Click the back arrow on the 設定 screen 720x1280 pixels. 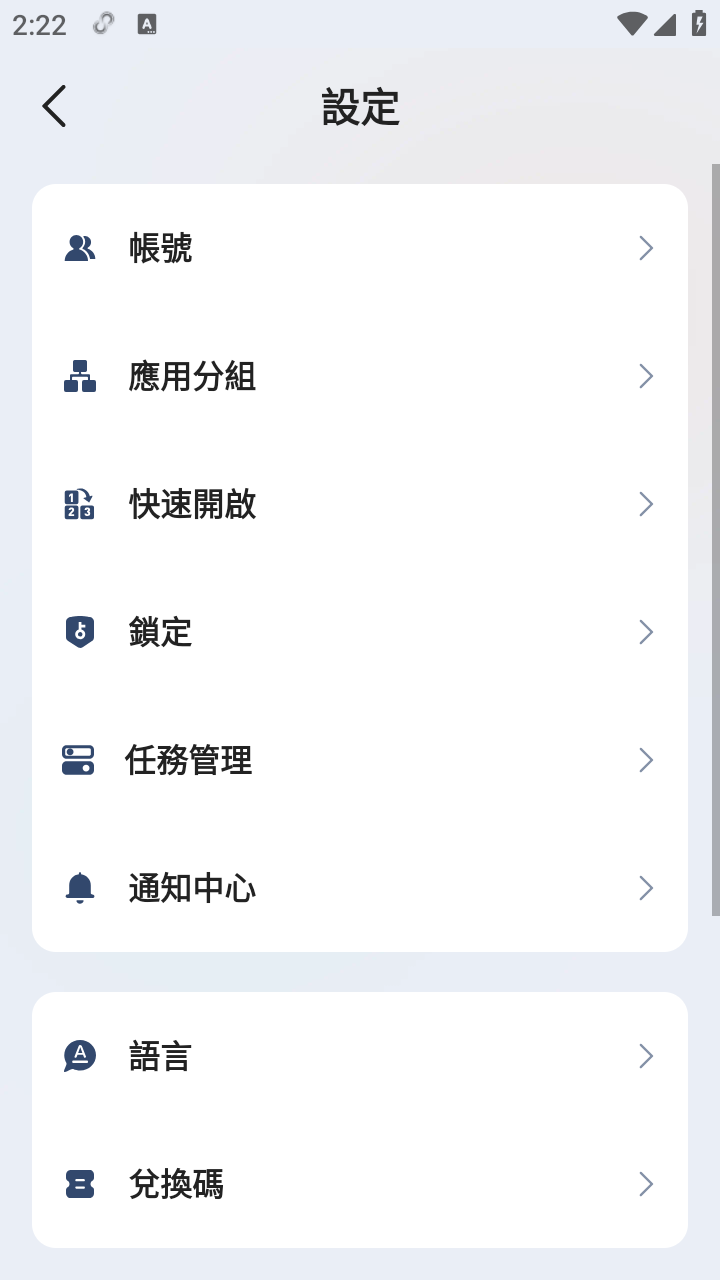tap(53, 106)
